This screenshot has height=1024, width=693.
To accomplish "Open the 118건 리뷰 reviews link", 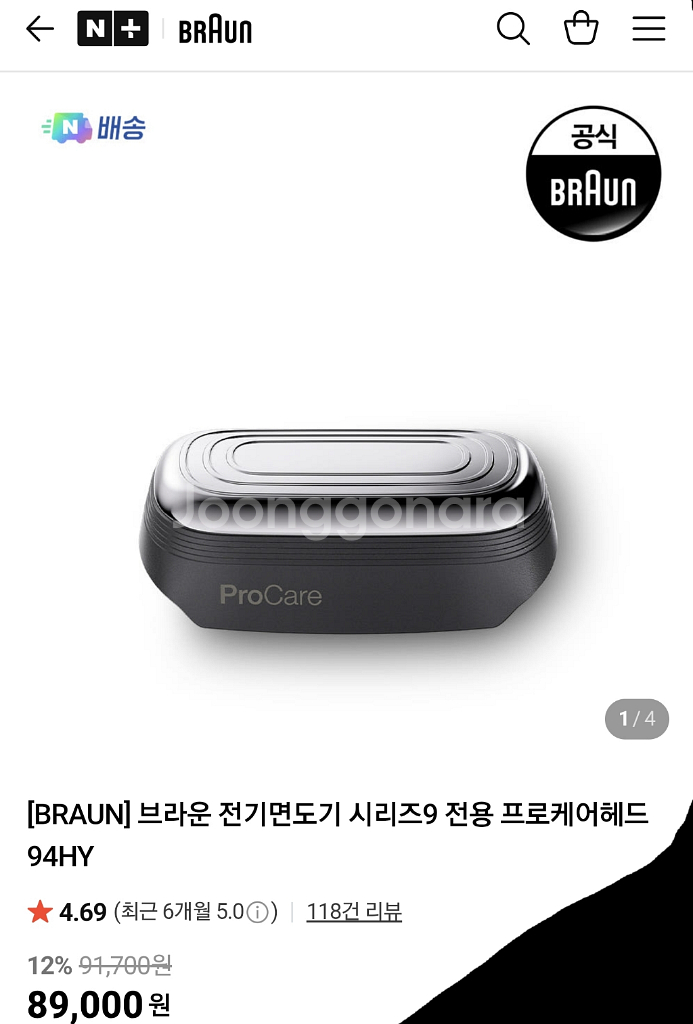I will (x=354, y=912).
